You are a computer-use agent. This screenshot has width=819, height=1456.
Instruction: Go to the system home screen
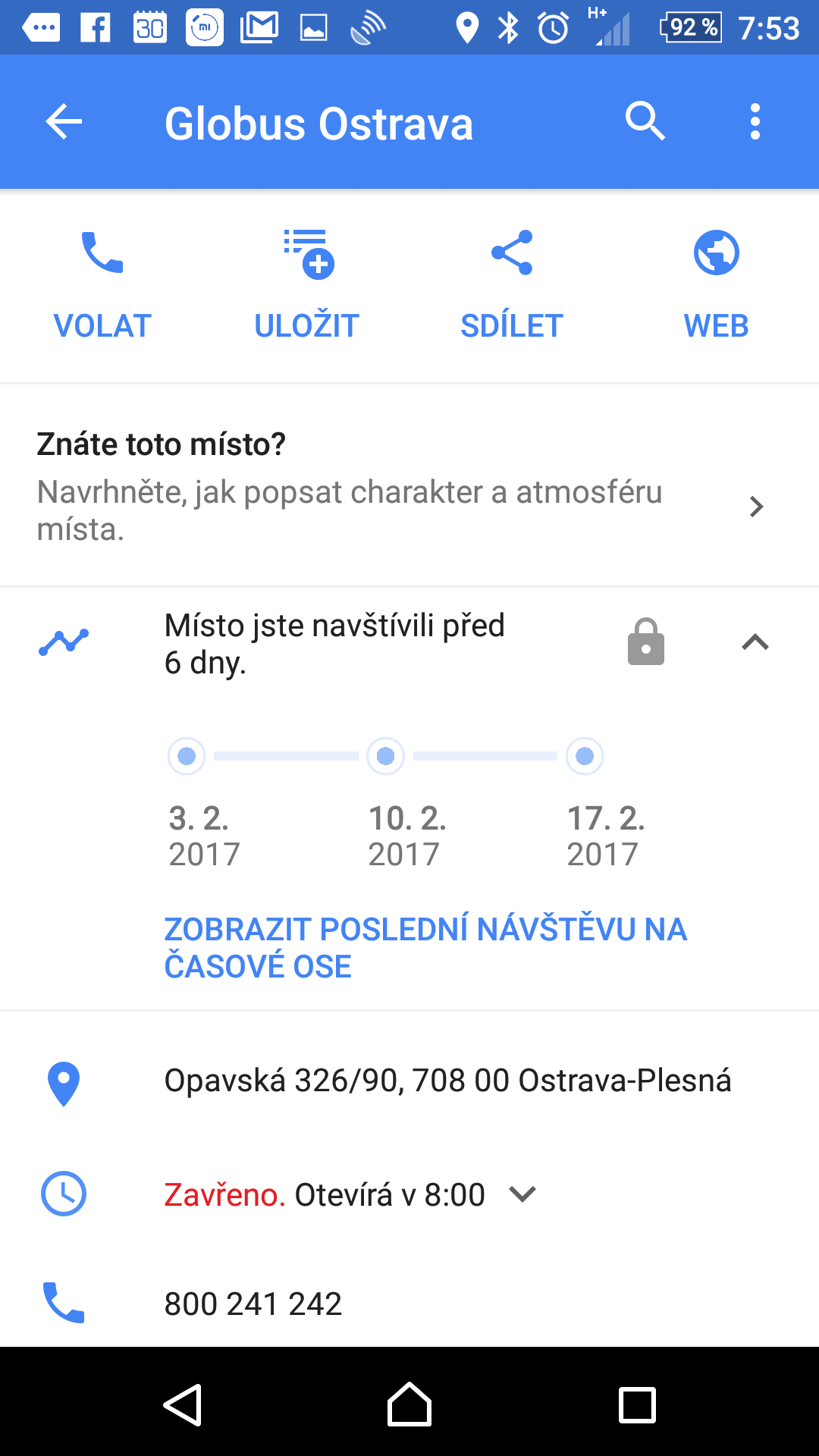tap(409, 1404)
